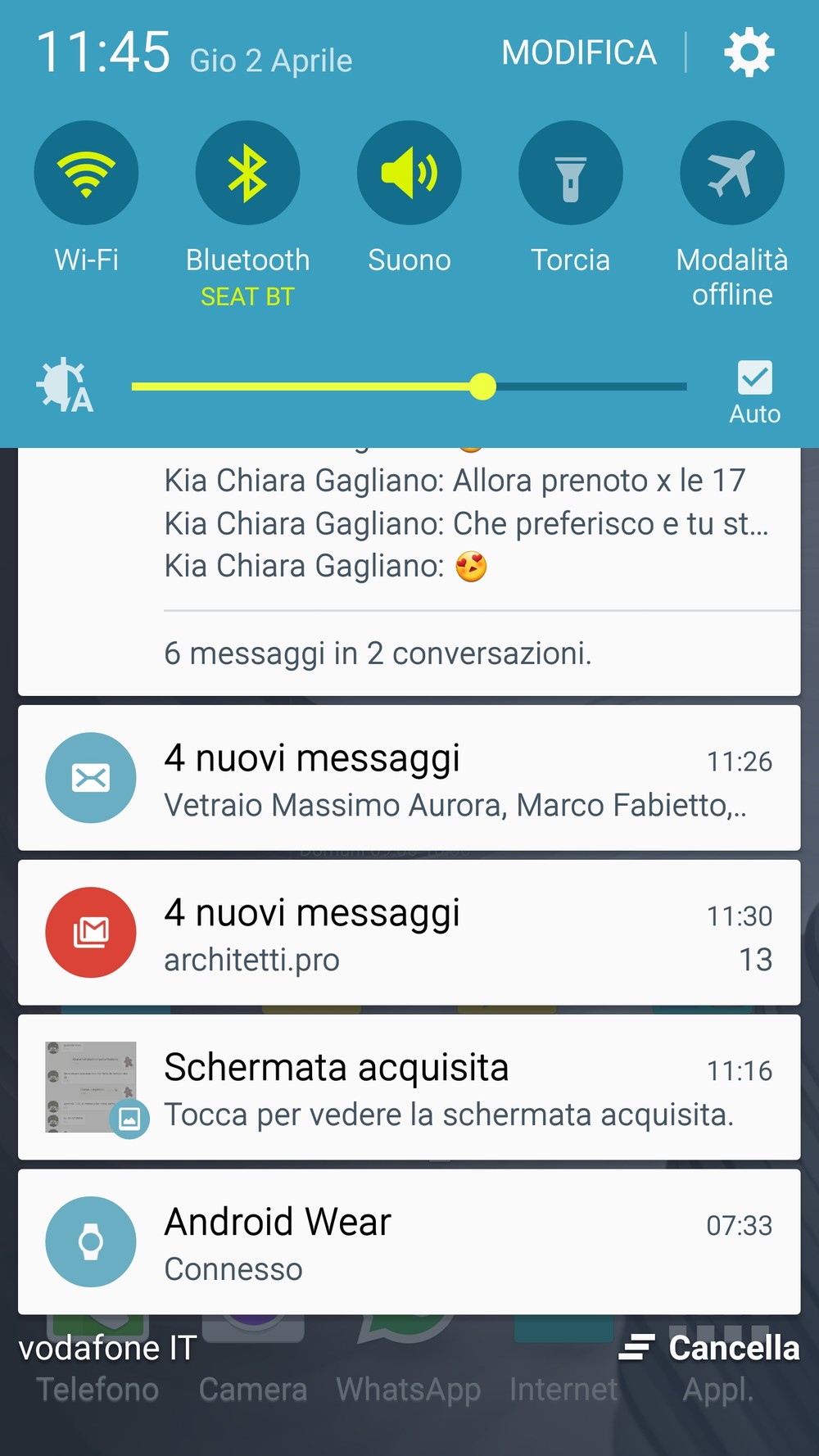Tap the brightness slider track

pyautogui.click(x=409, y=387)
